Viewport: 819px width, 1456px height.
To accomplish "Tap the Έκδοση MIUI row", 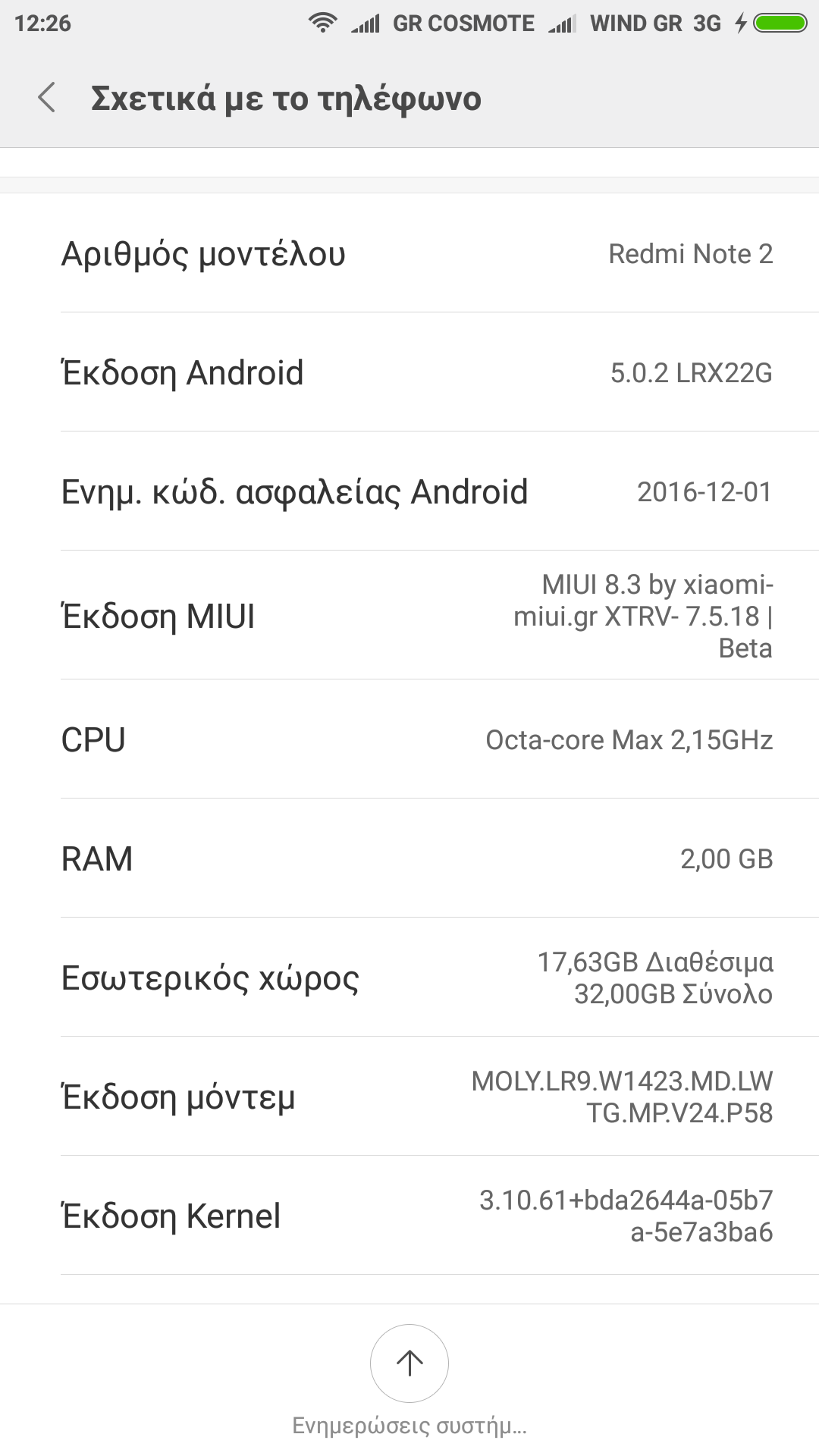I will tap(409, 616).
